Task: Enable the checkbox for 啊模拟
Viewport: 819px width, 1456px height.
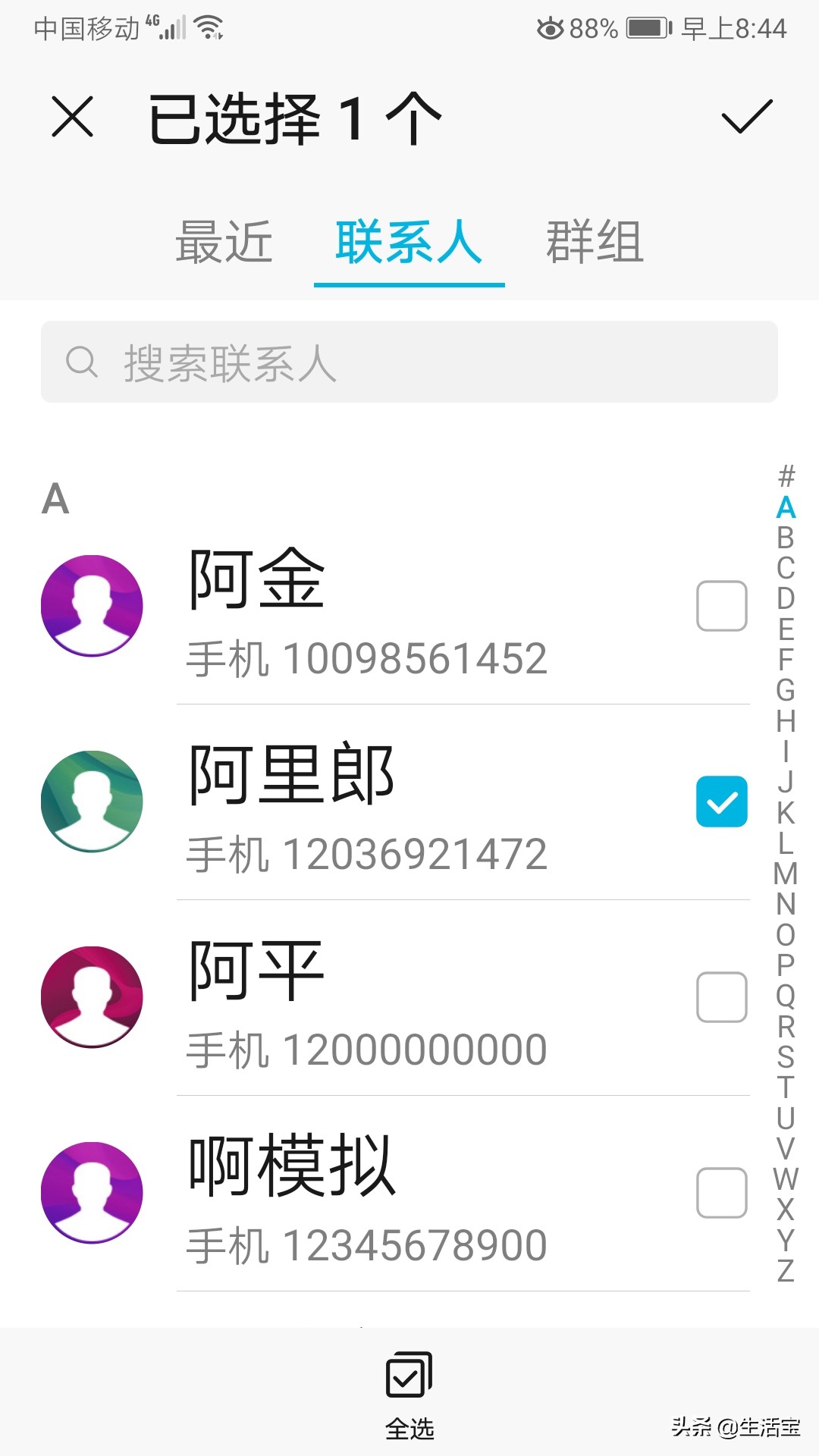Action: click(x=721, y=1192)
